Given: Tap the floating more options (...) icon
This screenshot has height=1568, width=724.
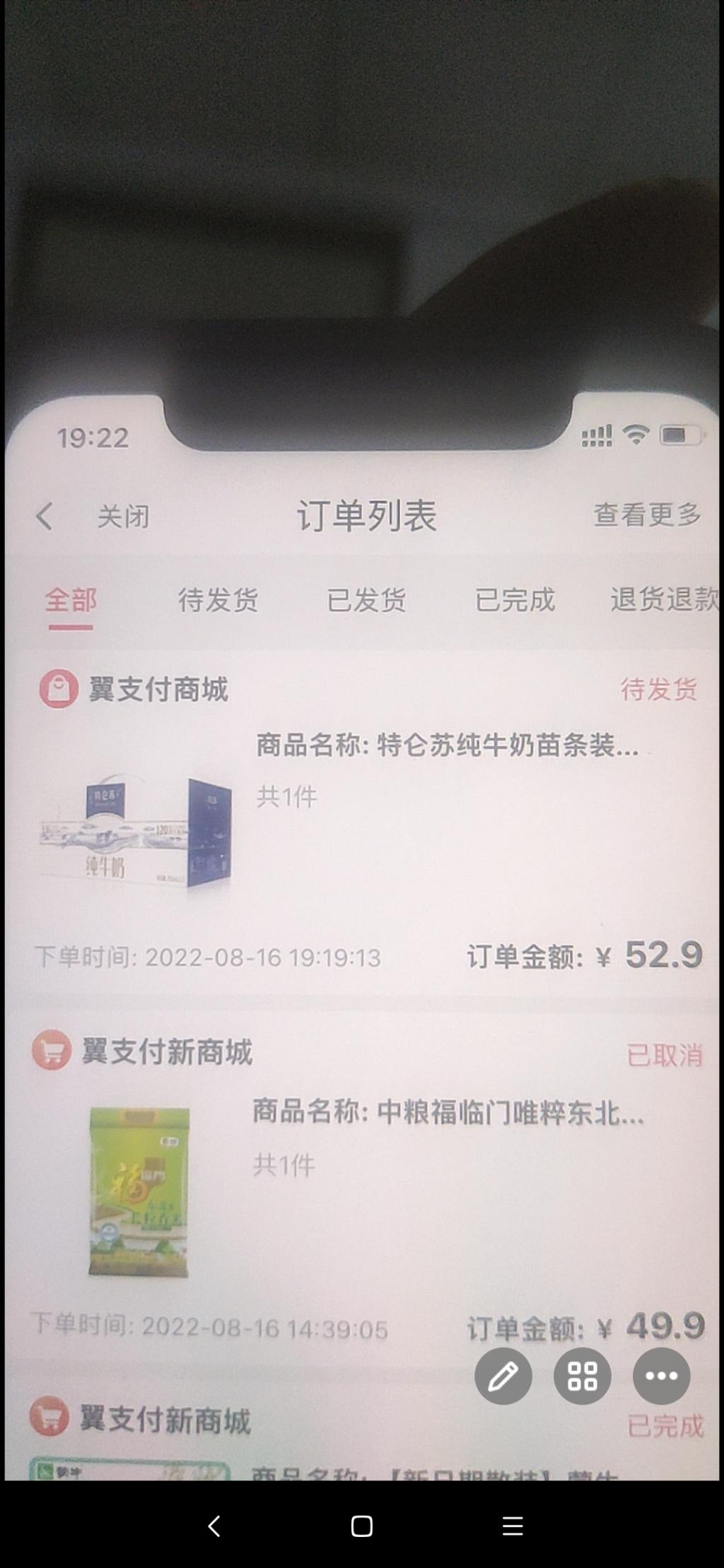Looking at the screenshot, I should [660, 1377].
